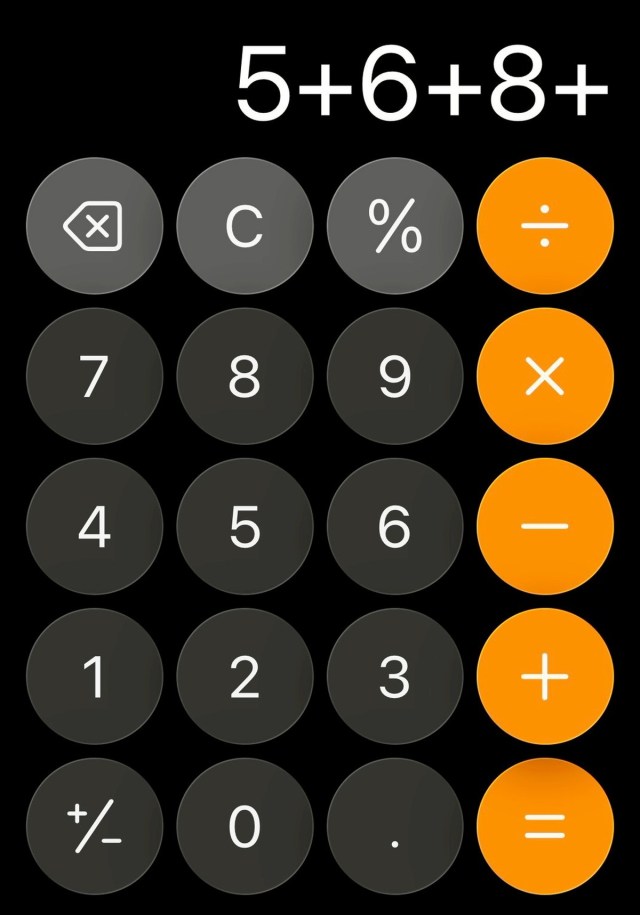
Task: Tap the plus operator key
Action: coord(545,677)
